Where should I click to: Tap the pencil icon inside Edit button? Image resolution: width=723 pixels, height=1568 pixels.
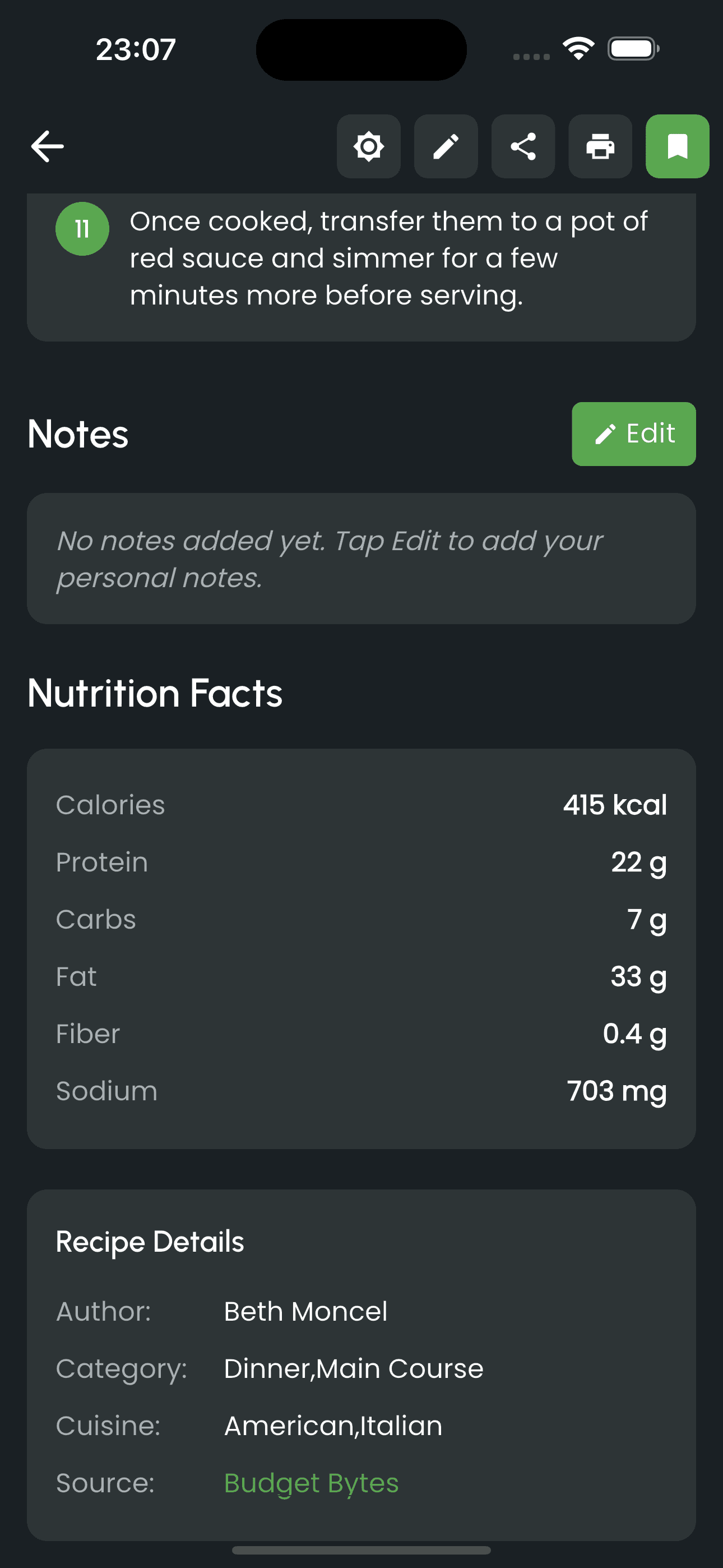point(606,433)
